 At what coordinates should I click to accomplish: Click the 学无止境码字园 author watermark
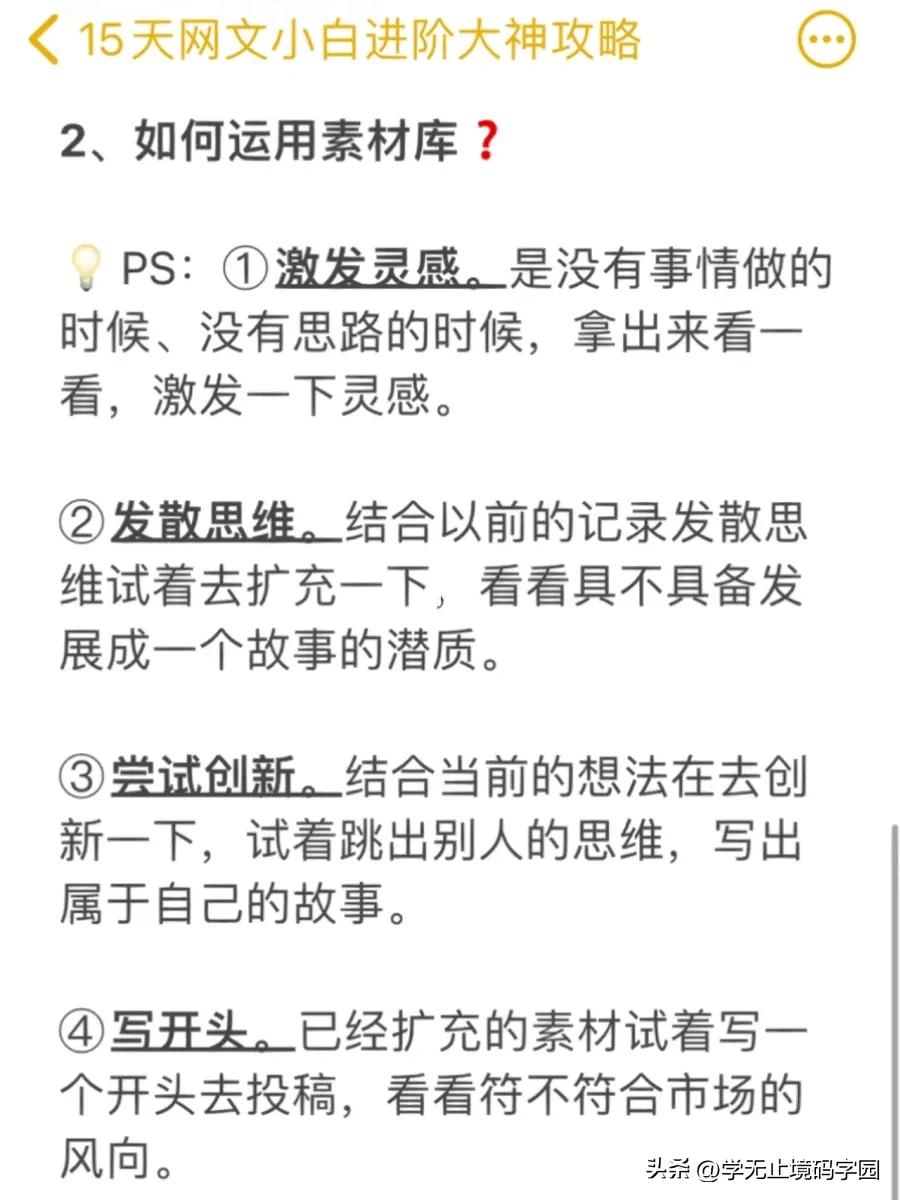[x=790, y=1167]
